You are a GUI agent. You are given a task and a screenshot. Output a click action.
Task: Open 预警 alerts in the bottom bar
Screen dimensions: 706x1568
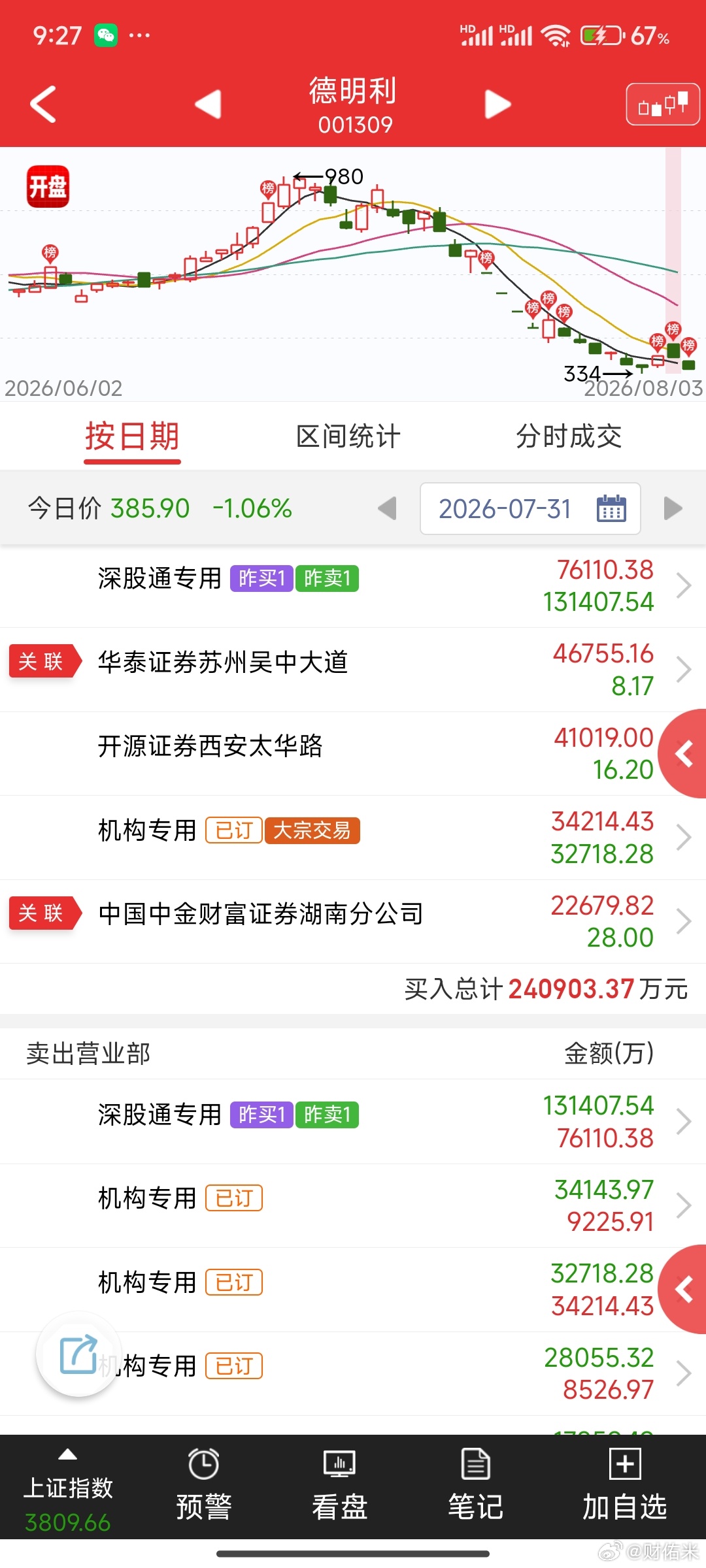point(203,1486)
